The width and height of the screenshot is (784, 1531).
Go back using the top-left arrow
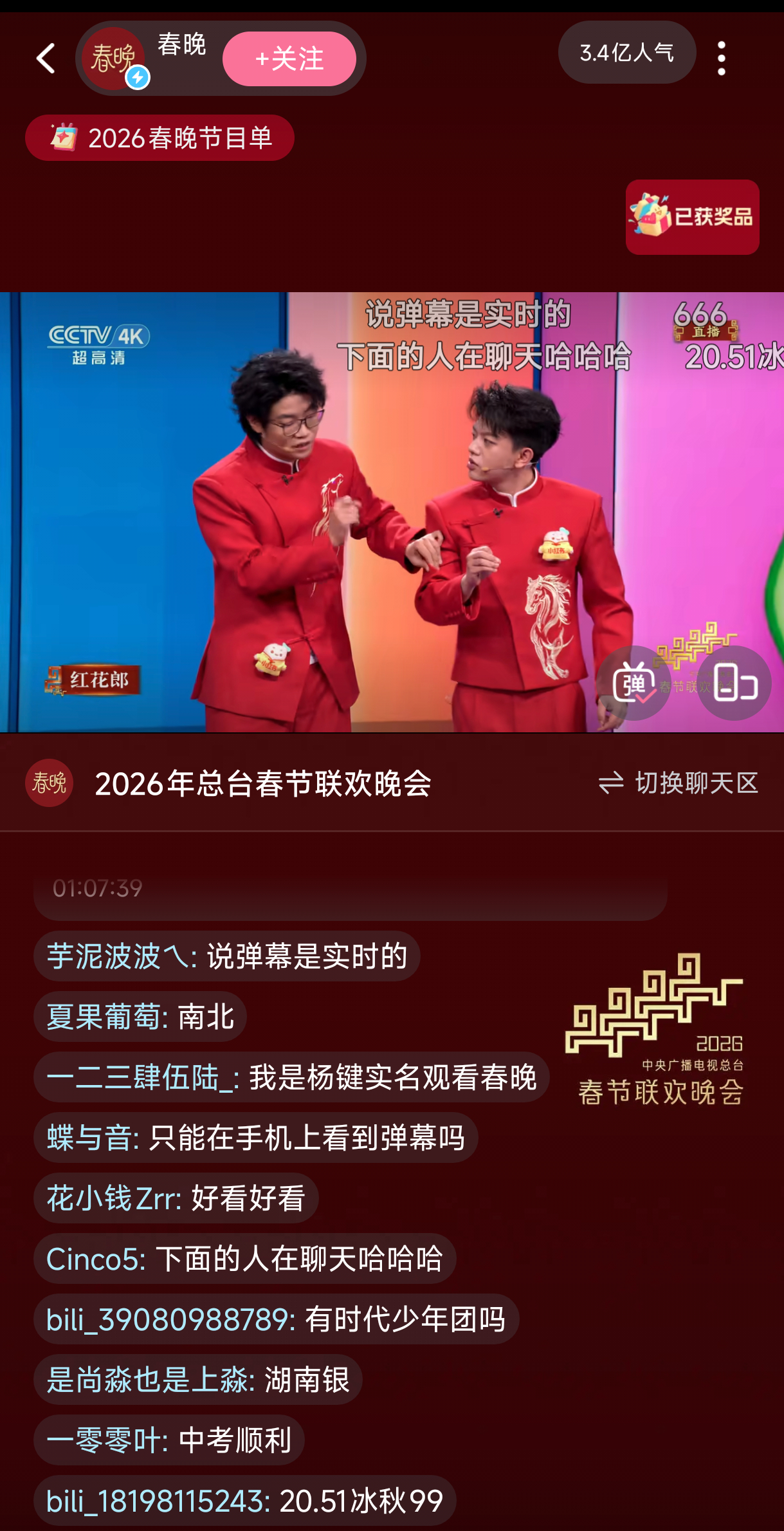[x=45, y=59]
